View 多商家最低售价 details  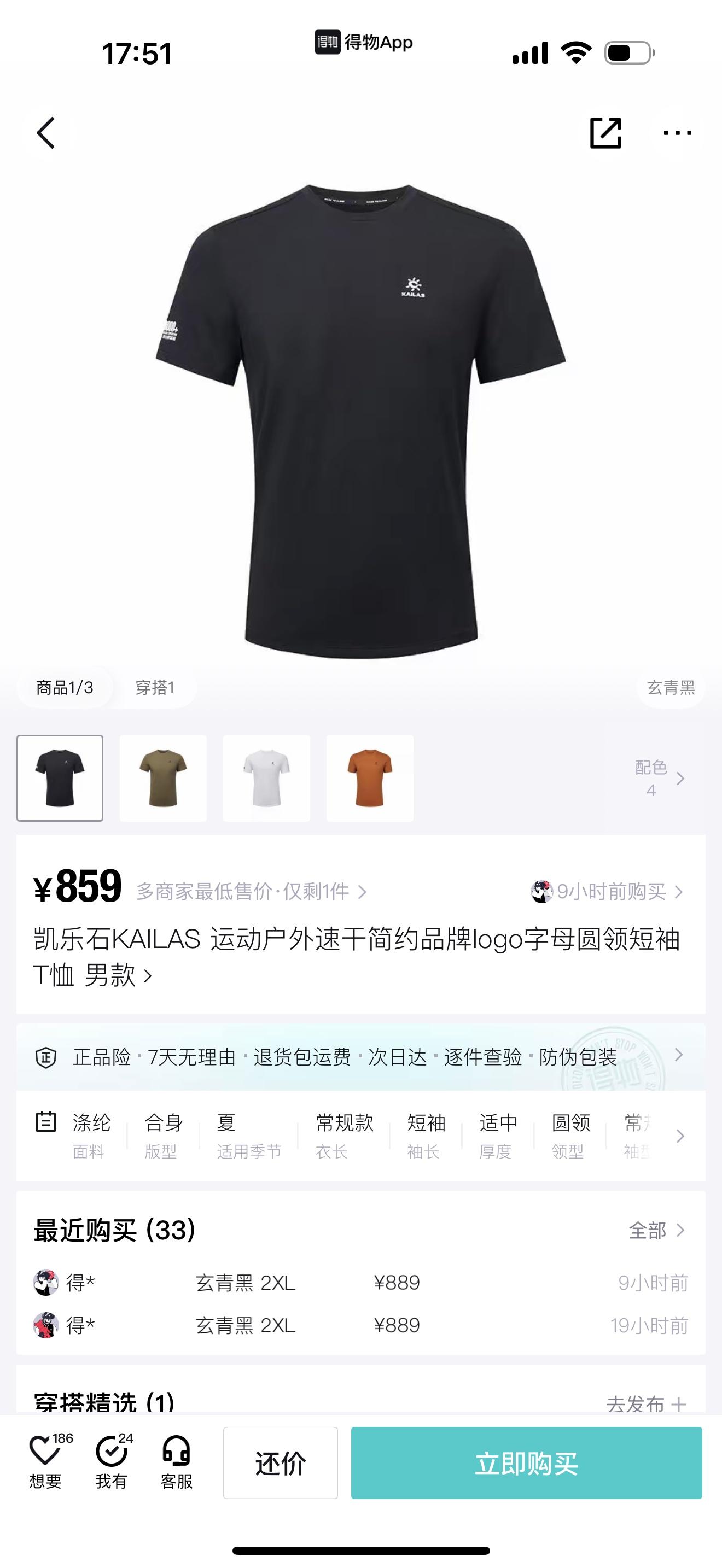(x=251, y=892)
